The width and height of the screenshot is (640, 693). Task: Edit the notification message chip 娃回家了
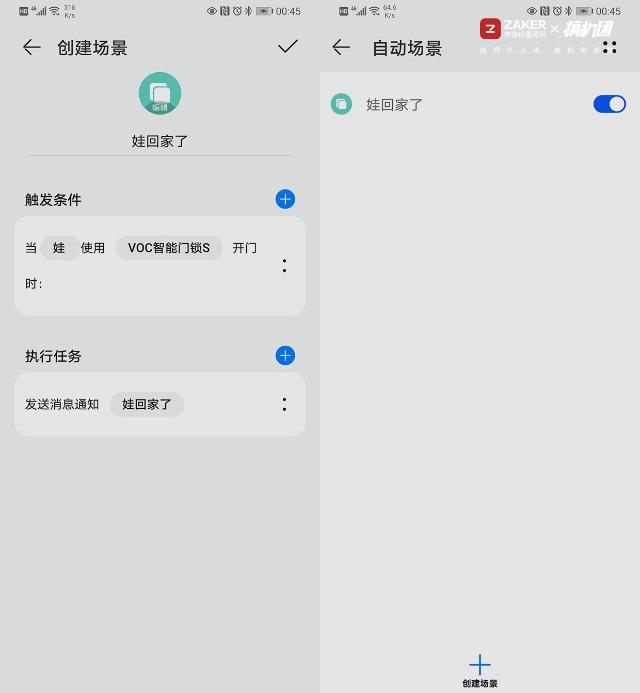pos(147,404)
